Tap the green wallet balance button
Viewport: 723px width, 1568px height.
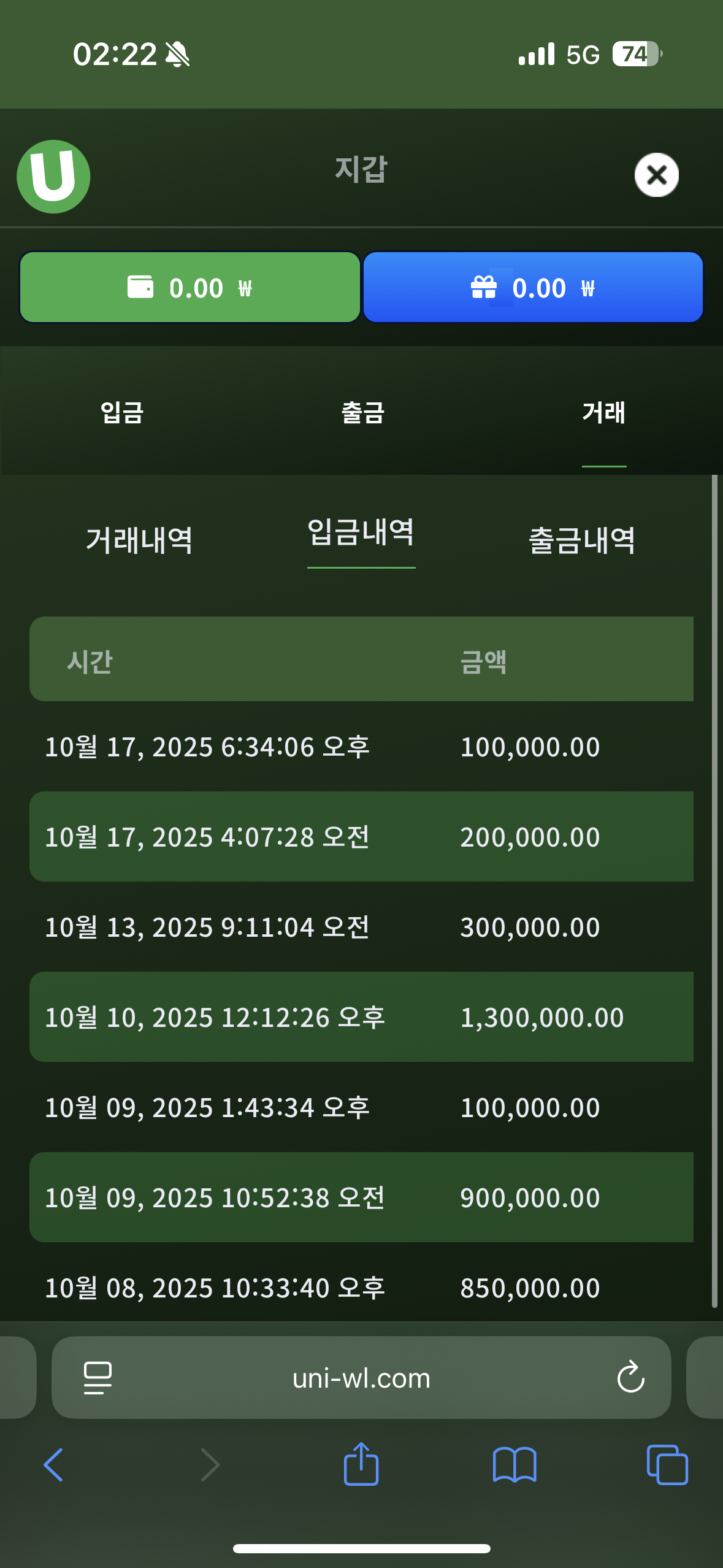point(189,288)
